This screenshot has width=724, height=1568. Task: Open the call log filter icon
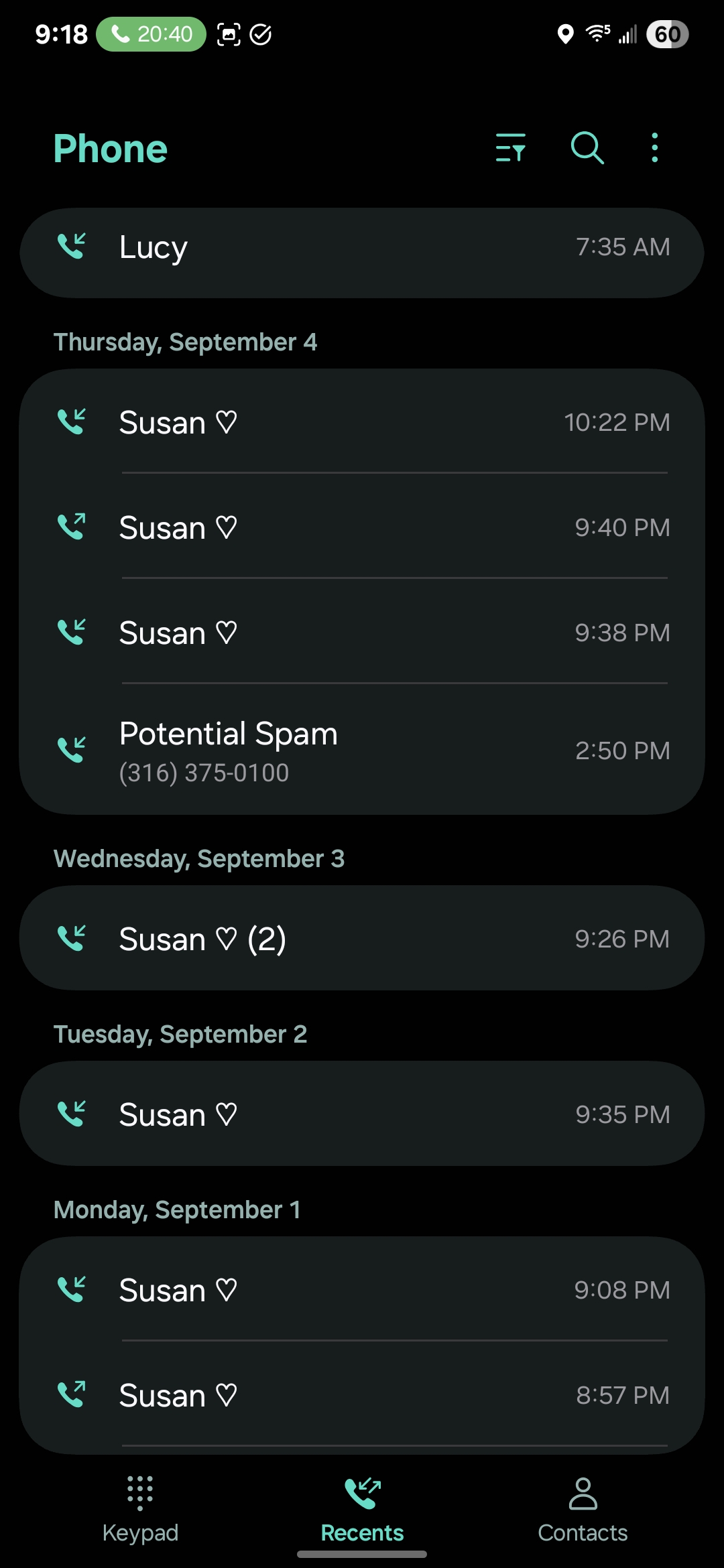click(510, 147)
